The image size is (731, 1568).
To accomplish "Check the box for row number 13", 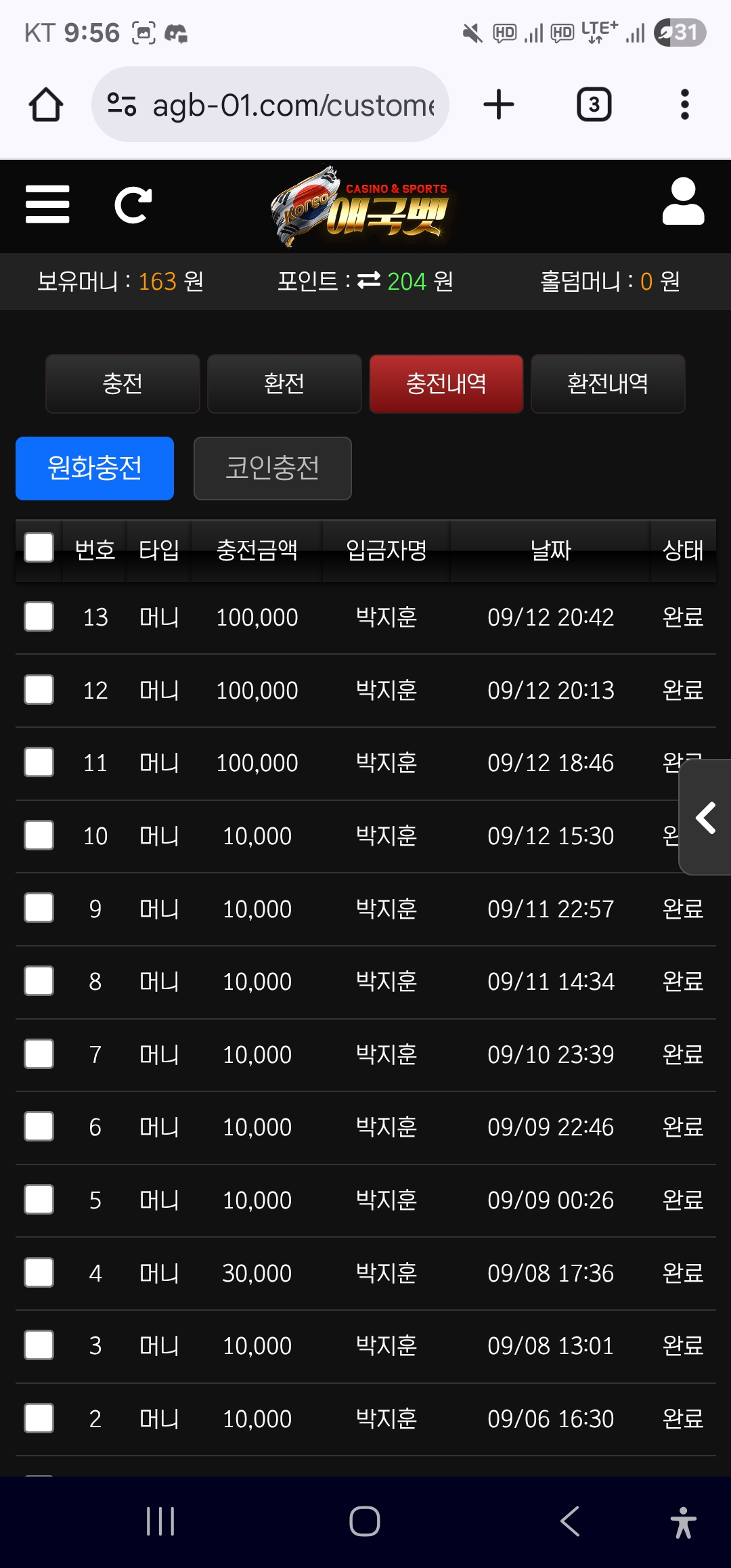I will (39, 617).
